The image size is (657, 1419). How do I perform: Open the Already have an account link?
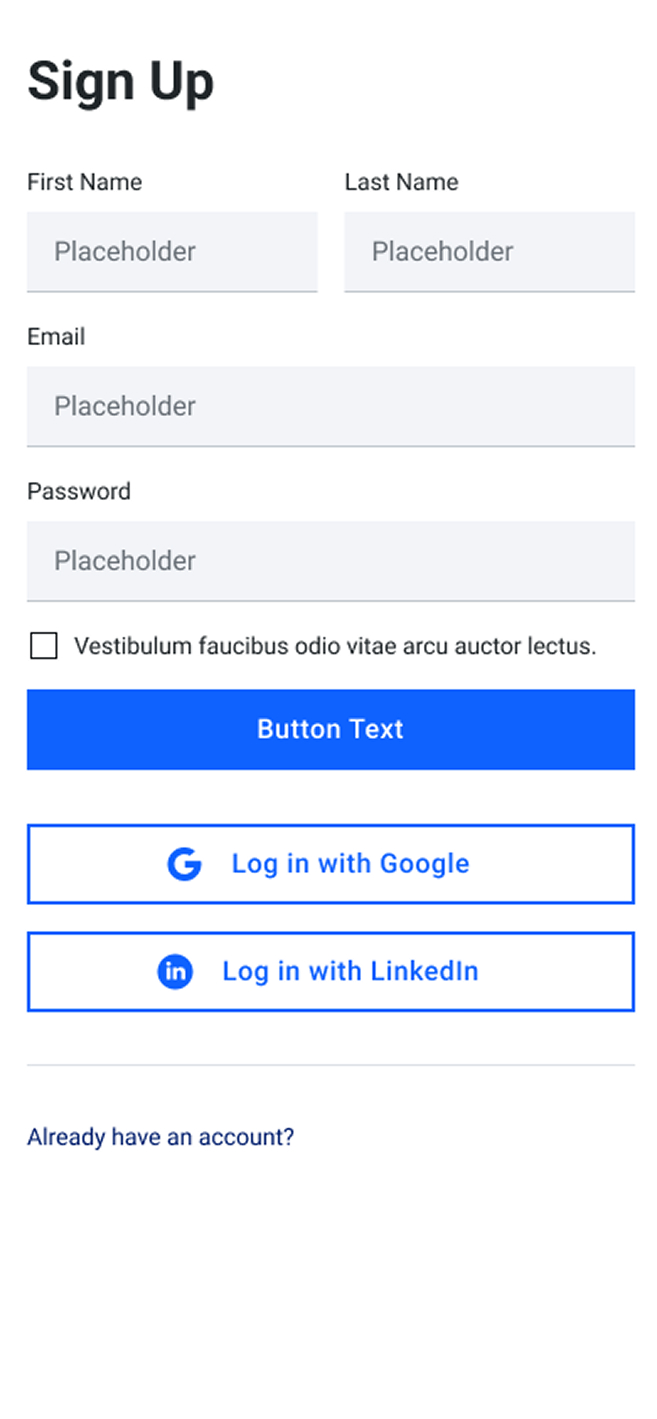pos(160,1137)
